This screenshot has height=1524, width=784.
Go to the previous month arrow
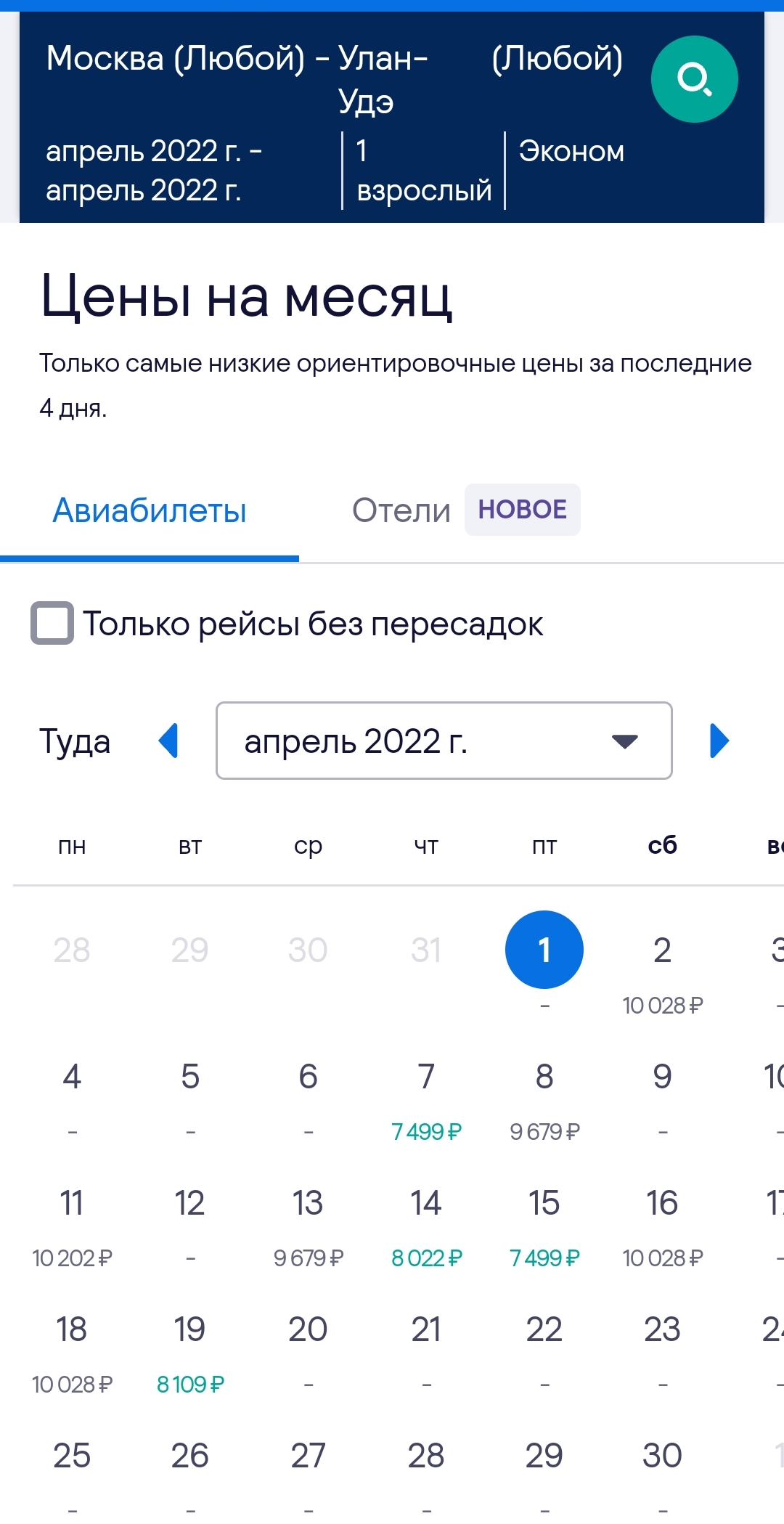pyautogui.click(x=168, y=741)
